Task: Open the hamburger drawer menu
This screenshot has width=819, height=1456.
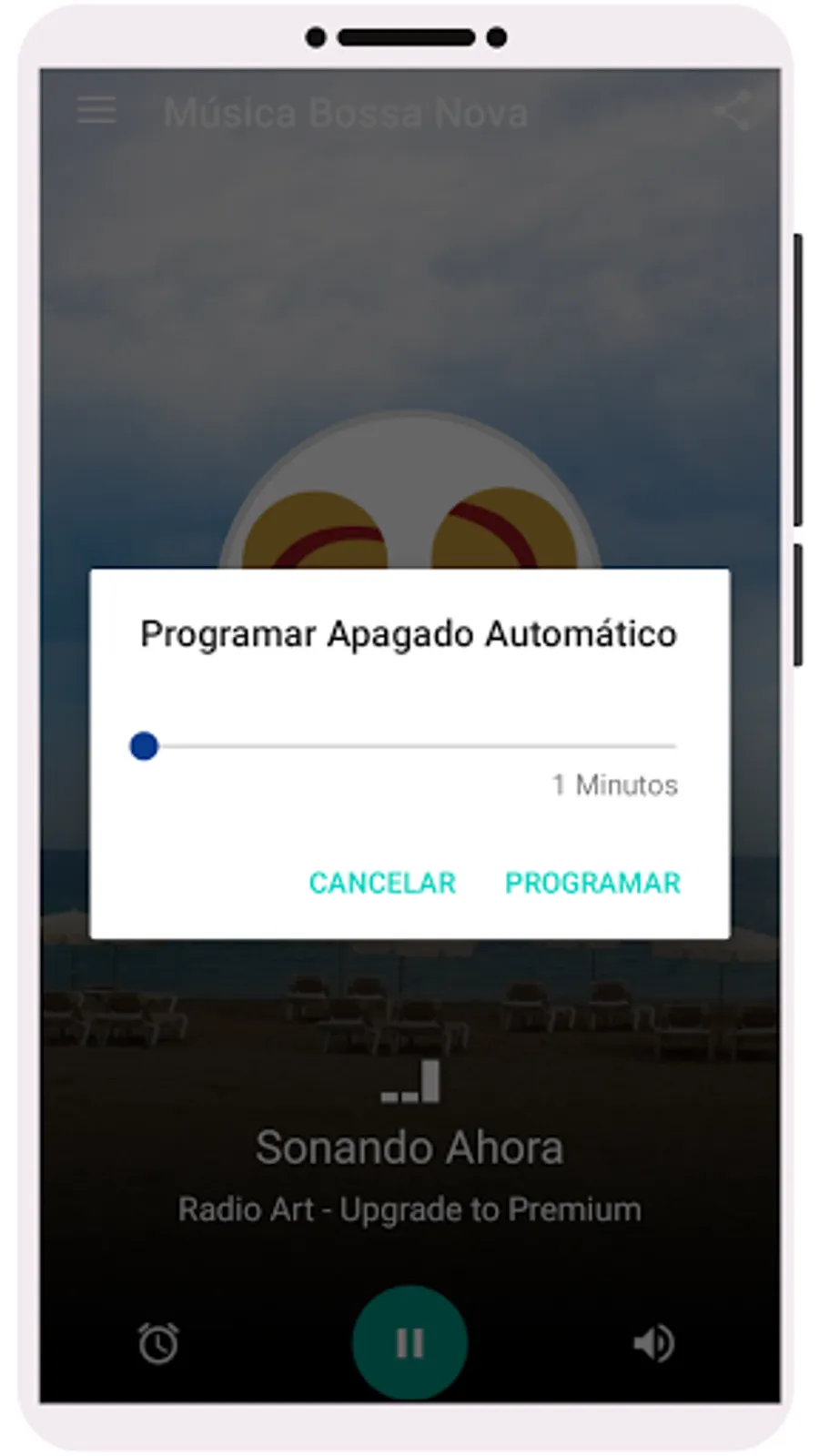Action: [x=96, y=111]
